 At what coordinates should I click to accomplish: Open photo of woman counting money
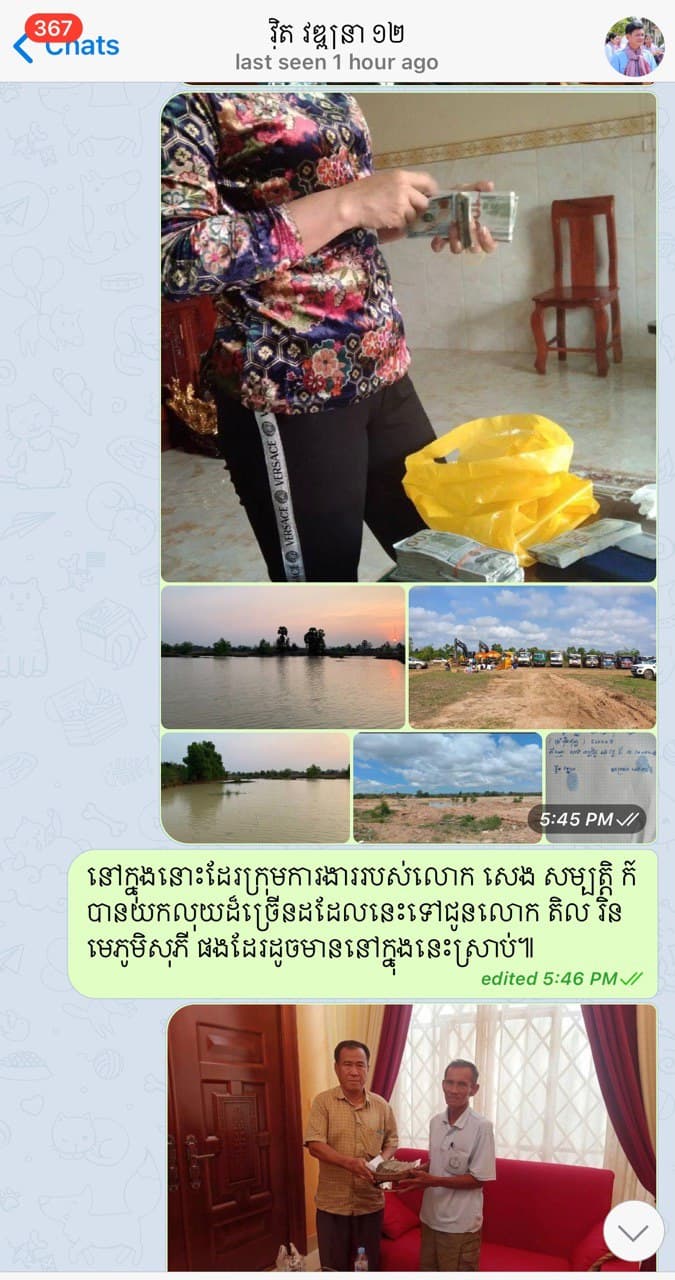408,337
